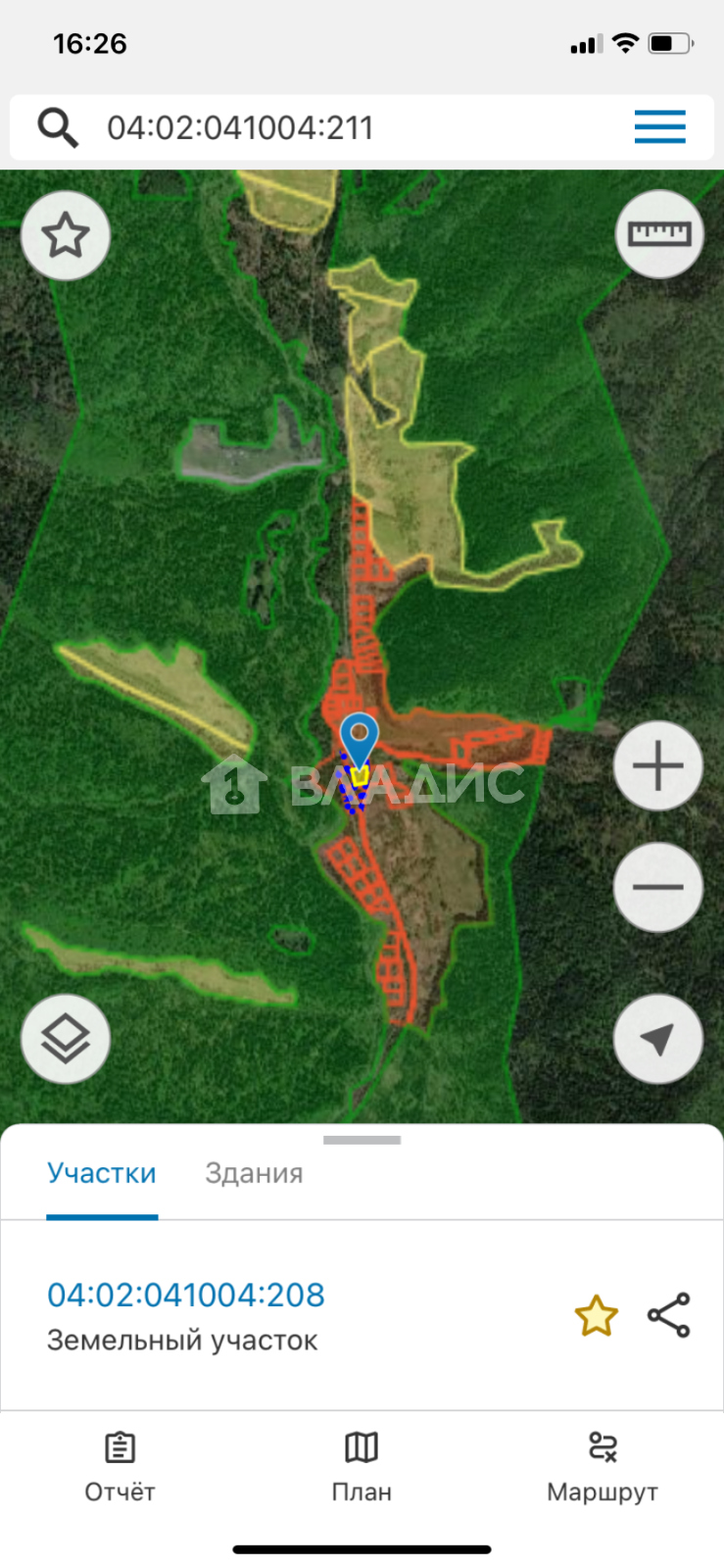The height and width of the screenshot is (1568, 724).
Task: Zoom in with the plus button
Action: (658, 766)
